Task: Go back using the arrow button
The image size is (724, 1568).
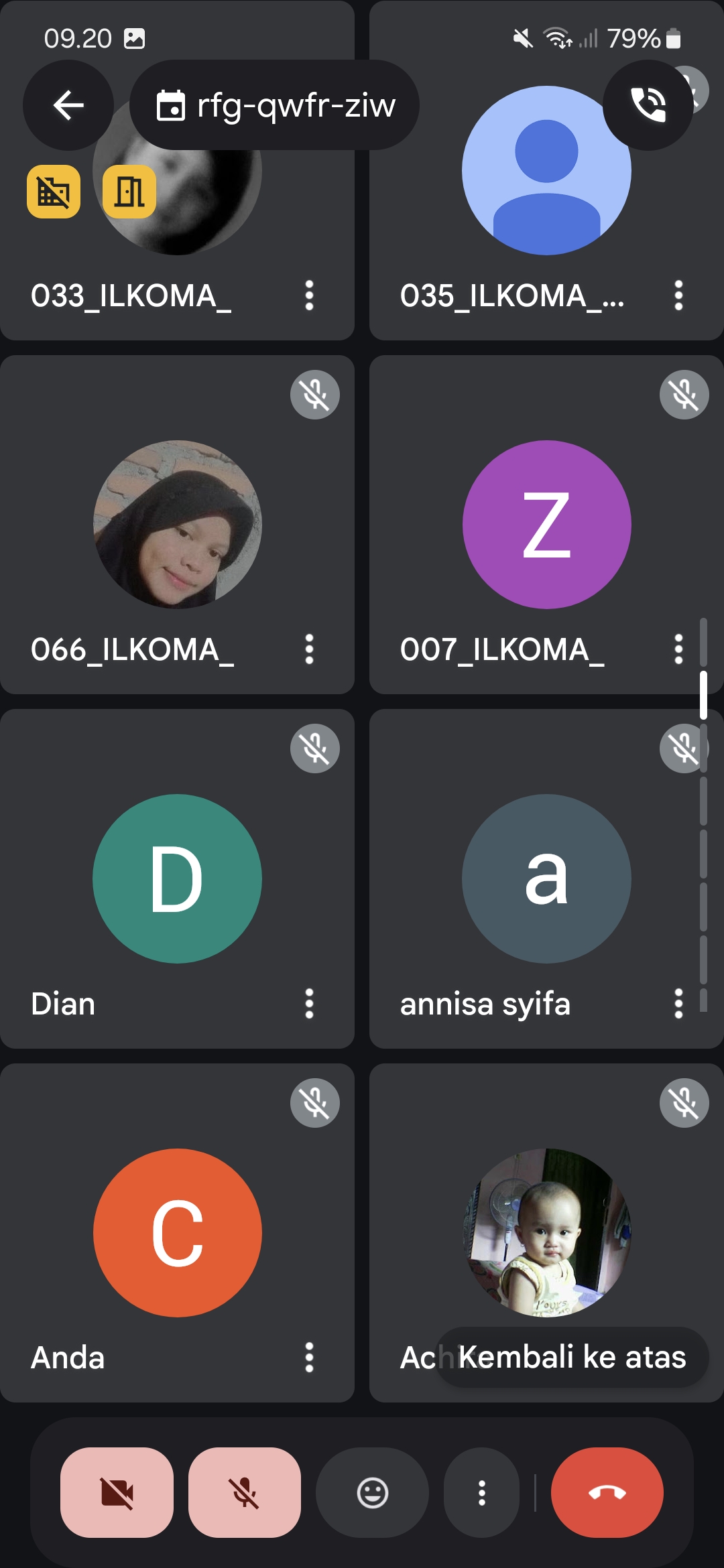Action: [x=68, y=105]
